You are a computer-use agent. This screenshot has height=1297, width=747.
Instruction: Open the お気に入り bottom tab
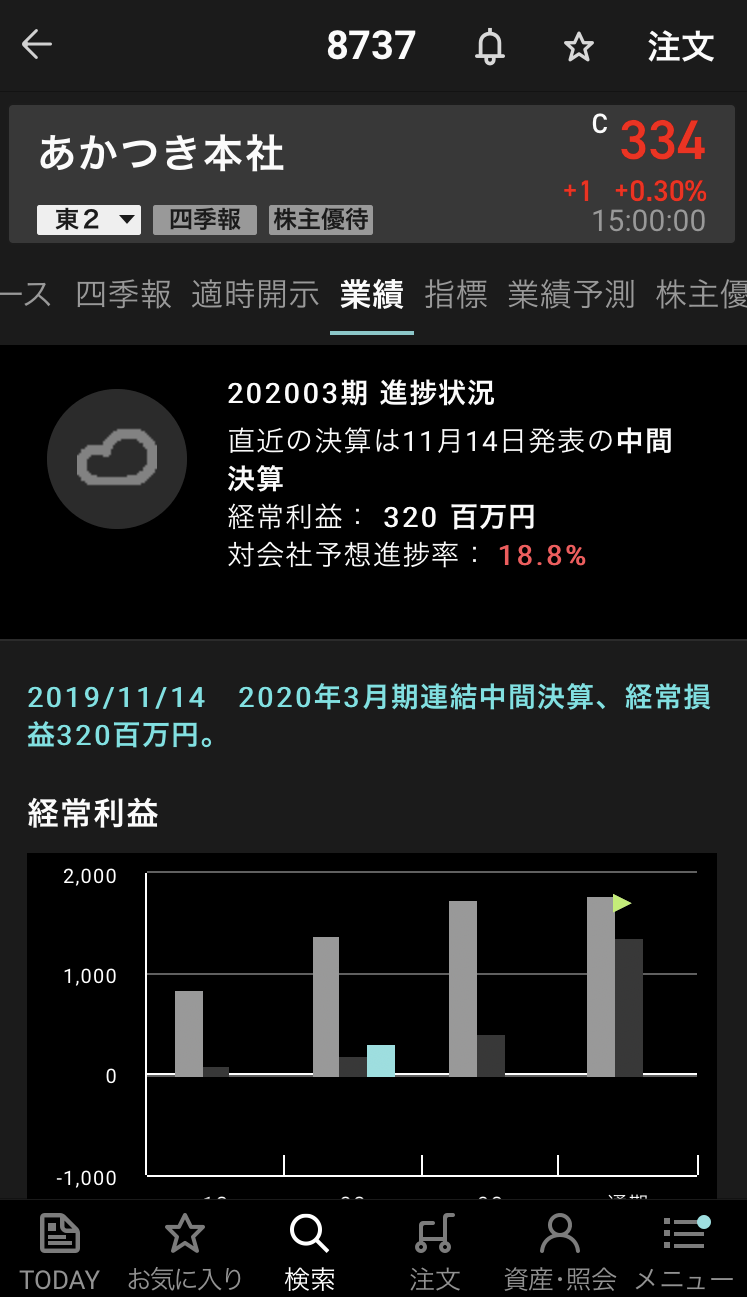click(185, 1250)
